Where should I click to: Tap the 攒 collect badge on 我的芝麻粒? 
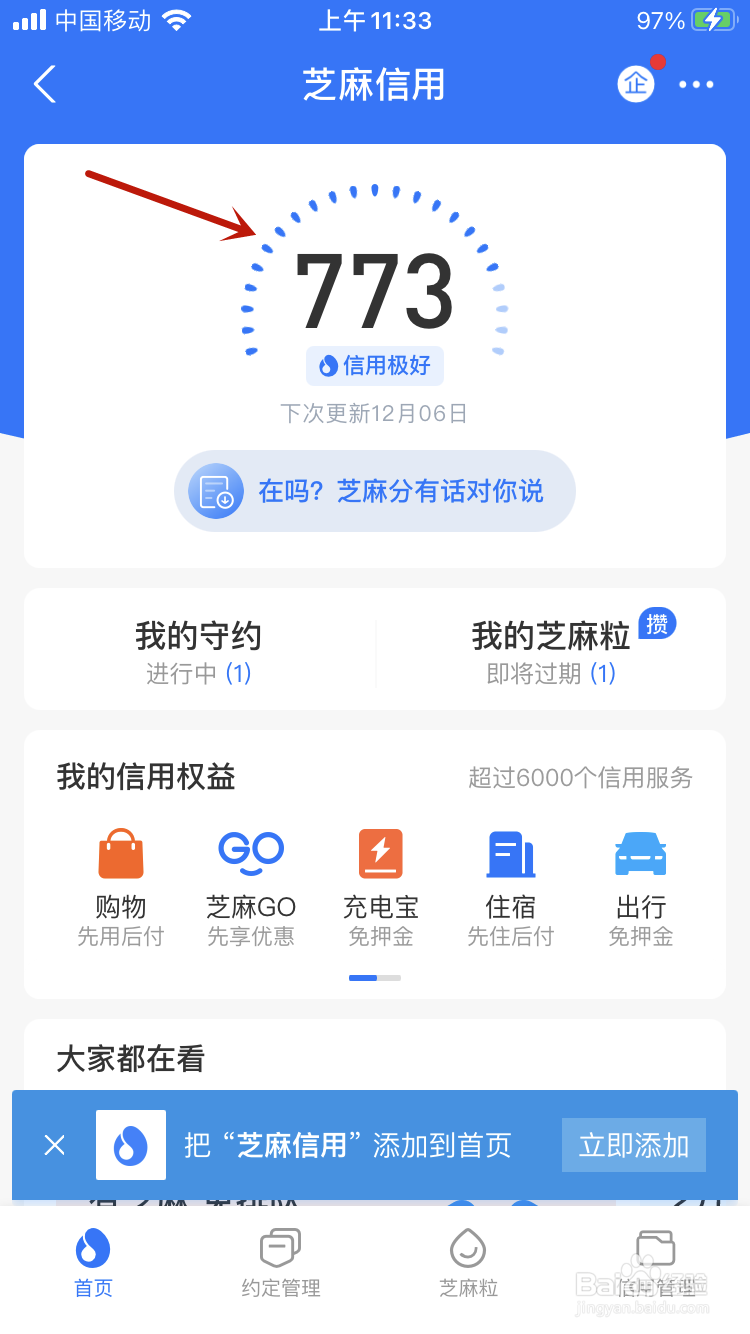[x=657, y=623]
